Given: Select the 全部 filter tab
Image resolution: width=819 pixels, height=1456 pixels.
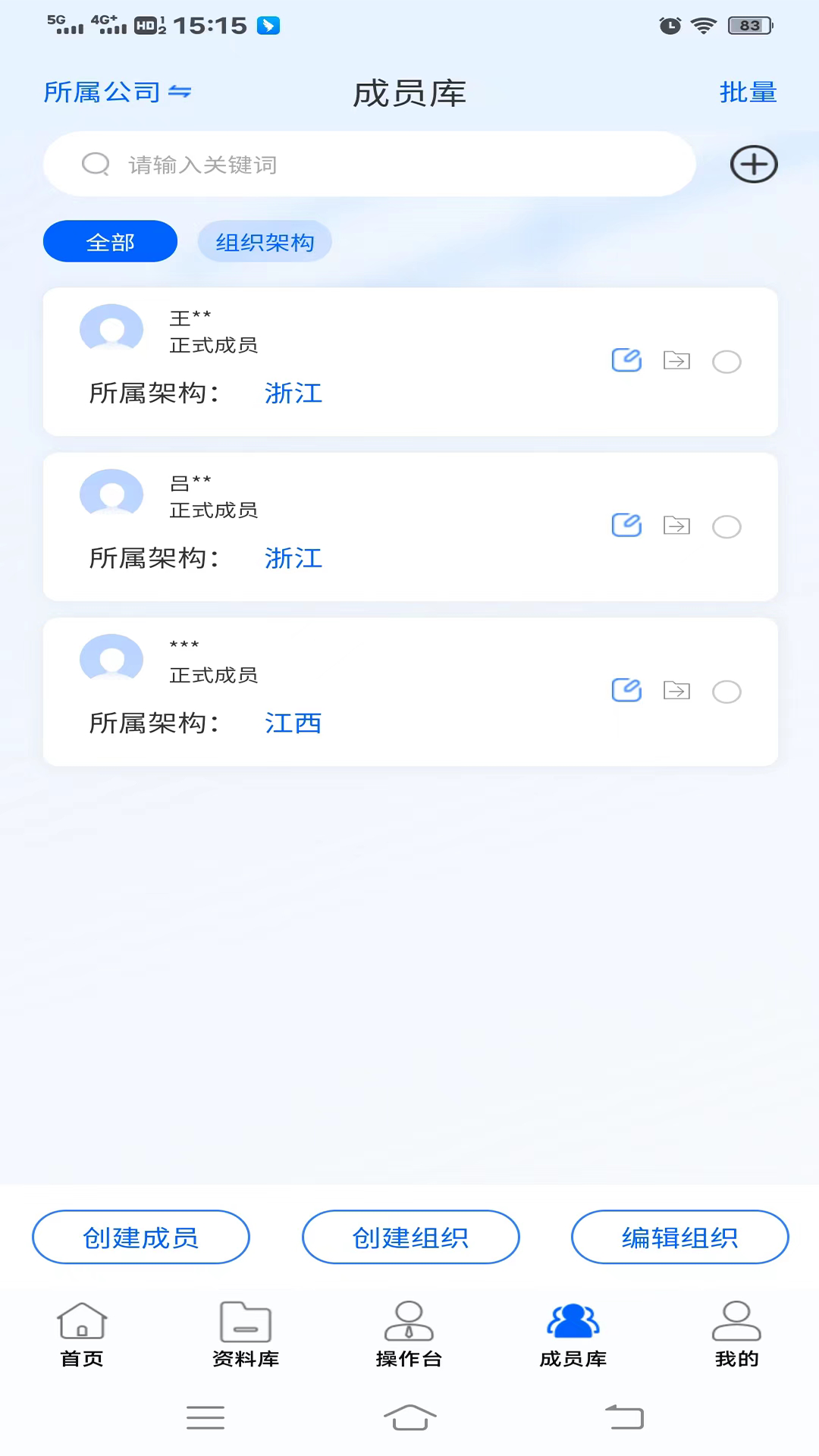Looking at the screenshot, I should (x=110, y=241).
